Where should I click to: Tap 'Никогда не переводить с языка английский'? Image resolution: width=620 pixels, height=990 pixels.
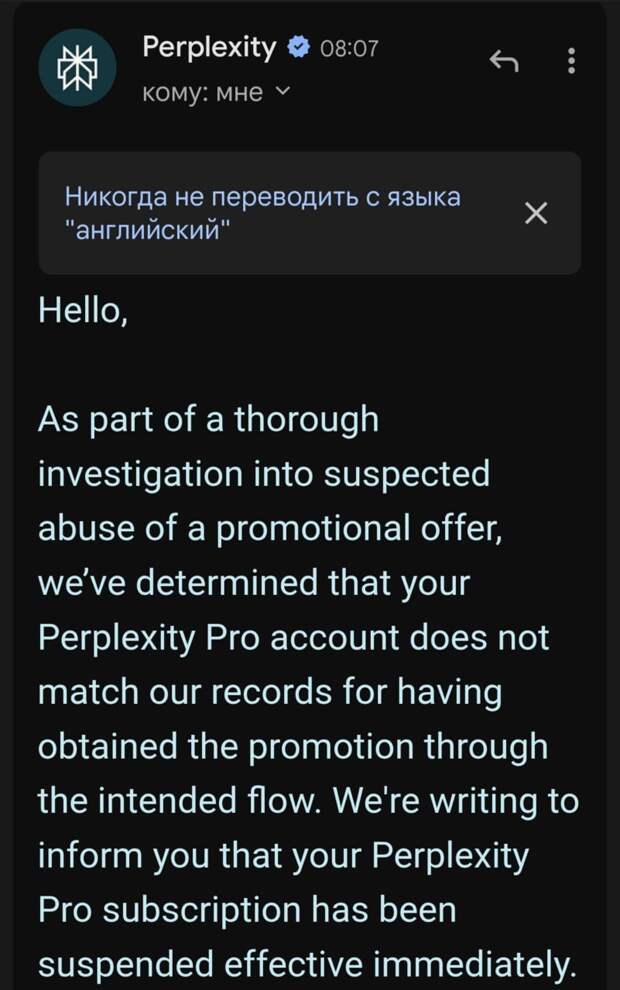[262, 212]
